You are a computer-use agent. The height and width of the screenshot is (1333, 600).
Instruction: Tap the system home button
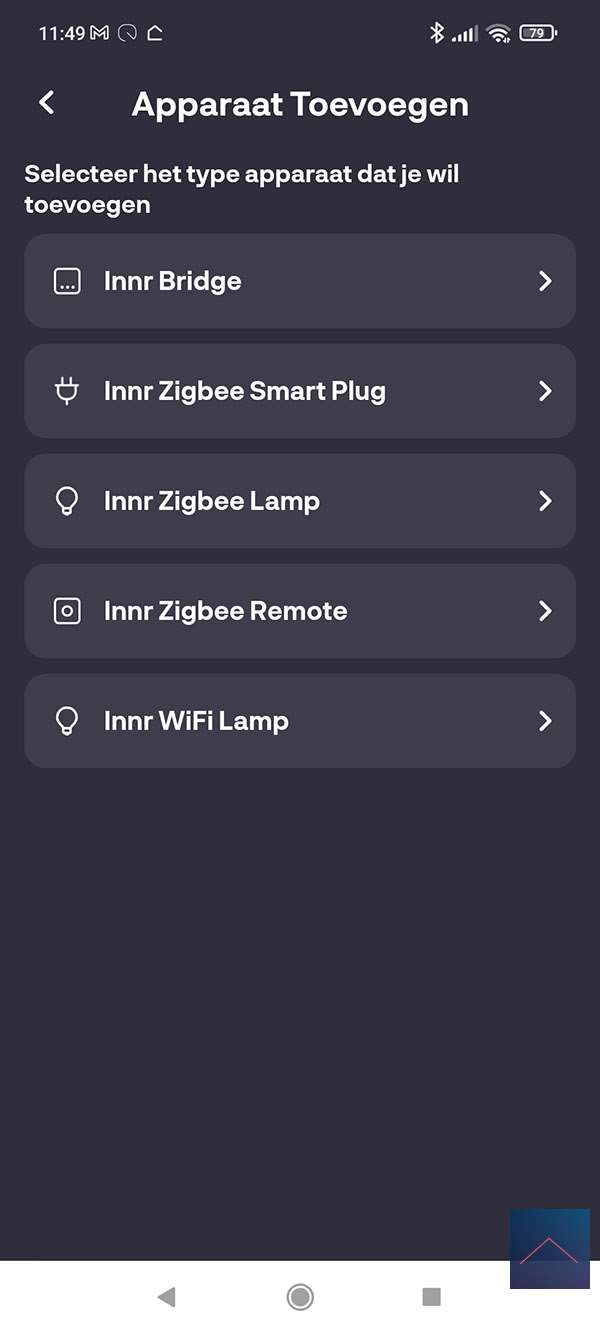[299, 1297]
